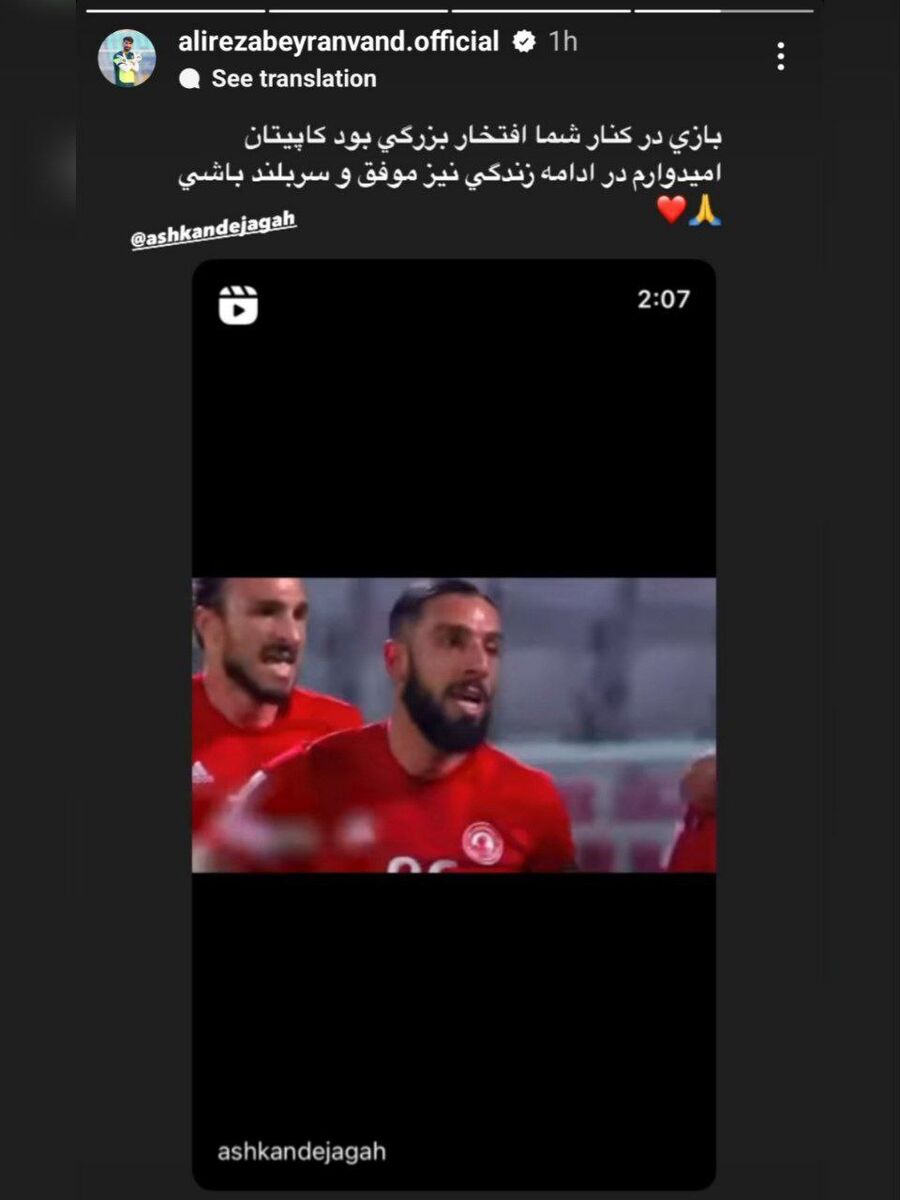Tap the club crest on the red jersey
Image resolution: width=900 pixels, height=1200 pixels.
[484, 840]
